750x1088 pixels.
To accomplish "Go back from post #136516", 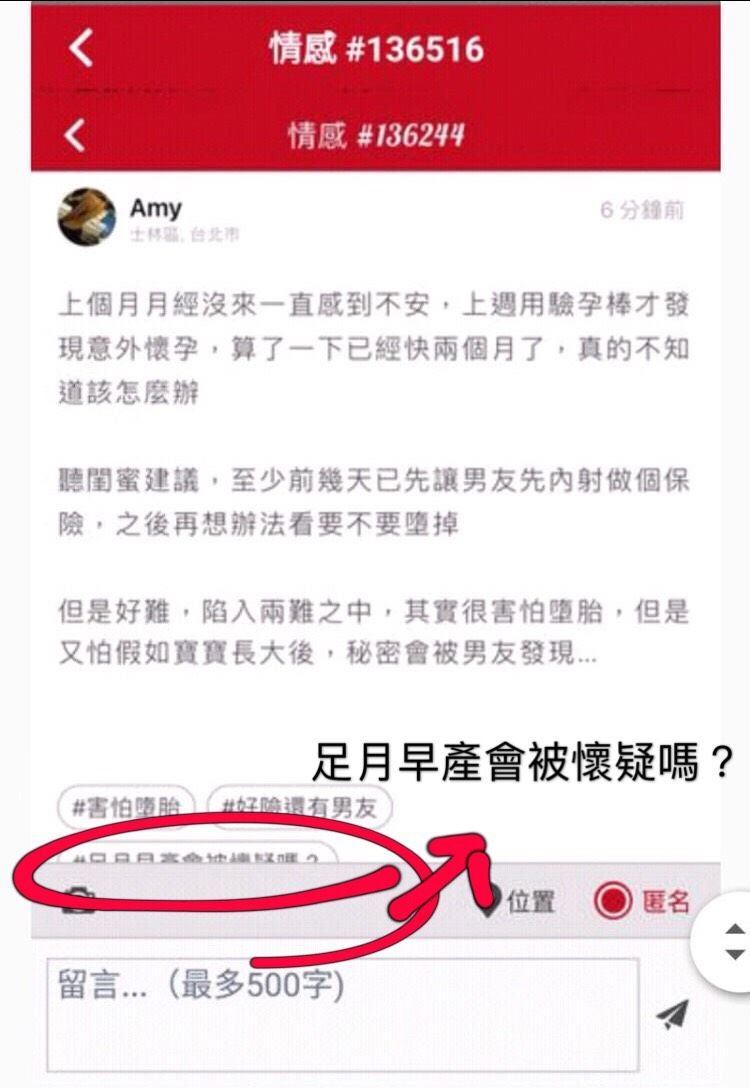I will tap(82, 48).
